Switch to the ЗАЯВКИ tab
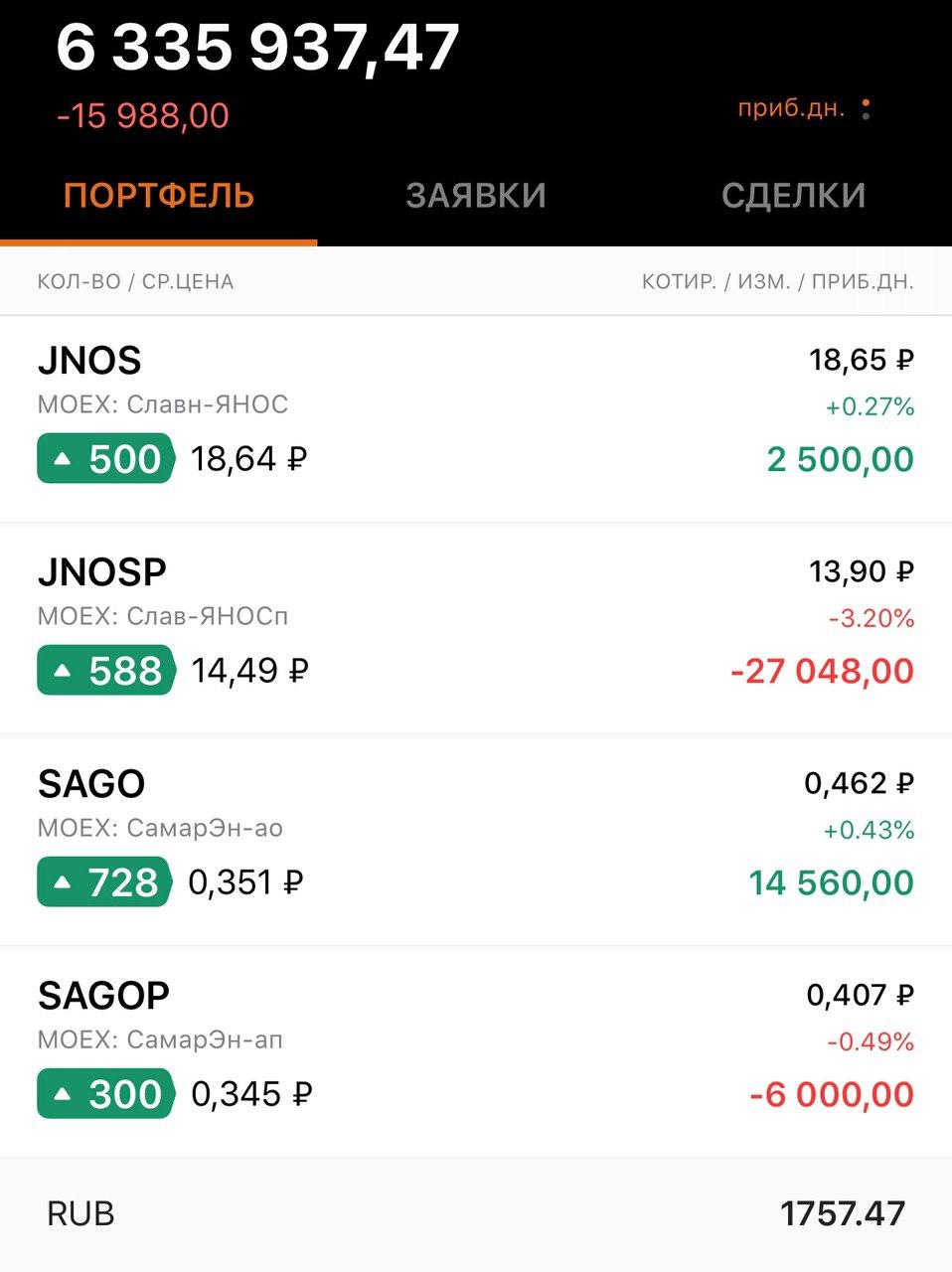The height and width of the screenshot is (1272, 952). (476, 196)
